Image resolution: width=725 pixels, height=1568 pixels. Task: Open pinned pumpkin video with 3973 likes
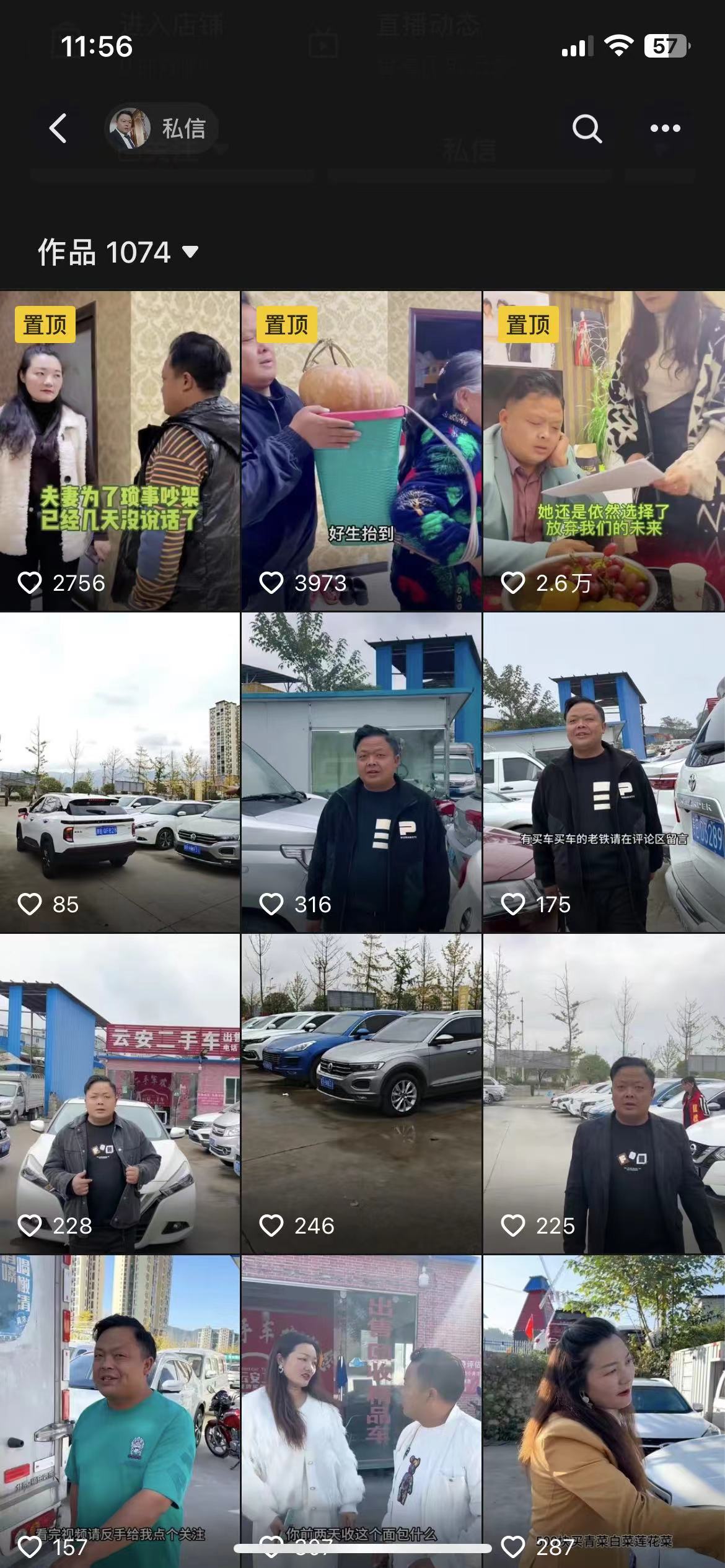[x=361, y=451]
